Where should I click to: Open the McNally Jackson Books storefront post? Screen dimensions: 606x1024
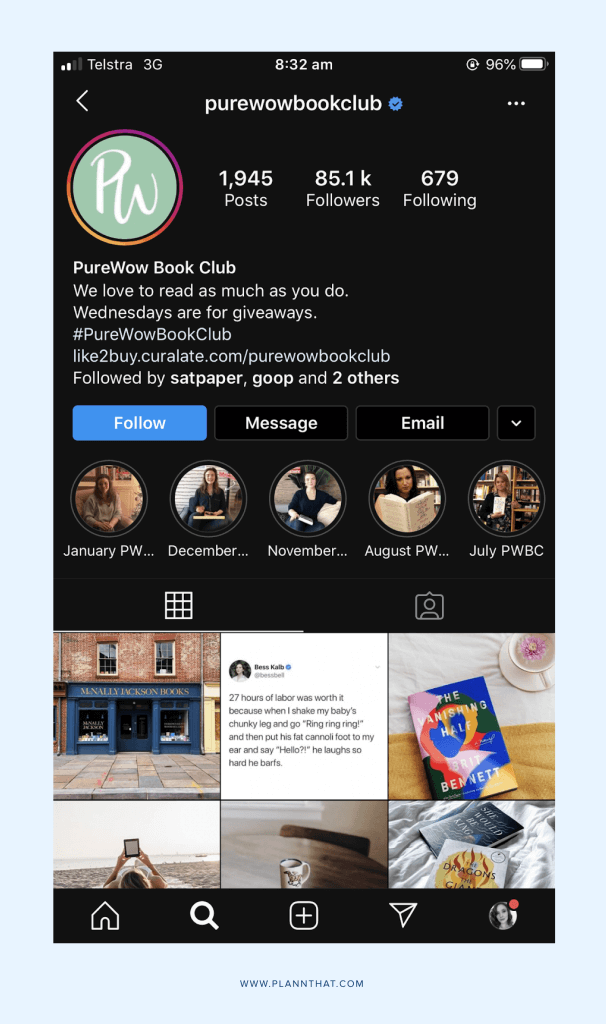[x=136, y=715]
